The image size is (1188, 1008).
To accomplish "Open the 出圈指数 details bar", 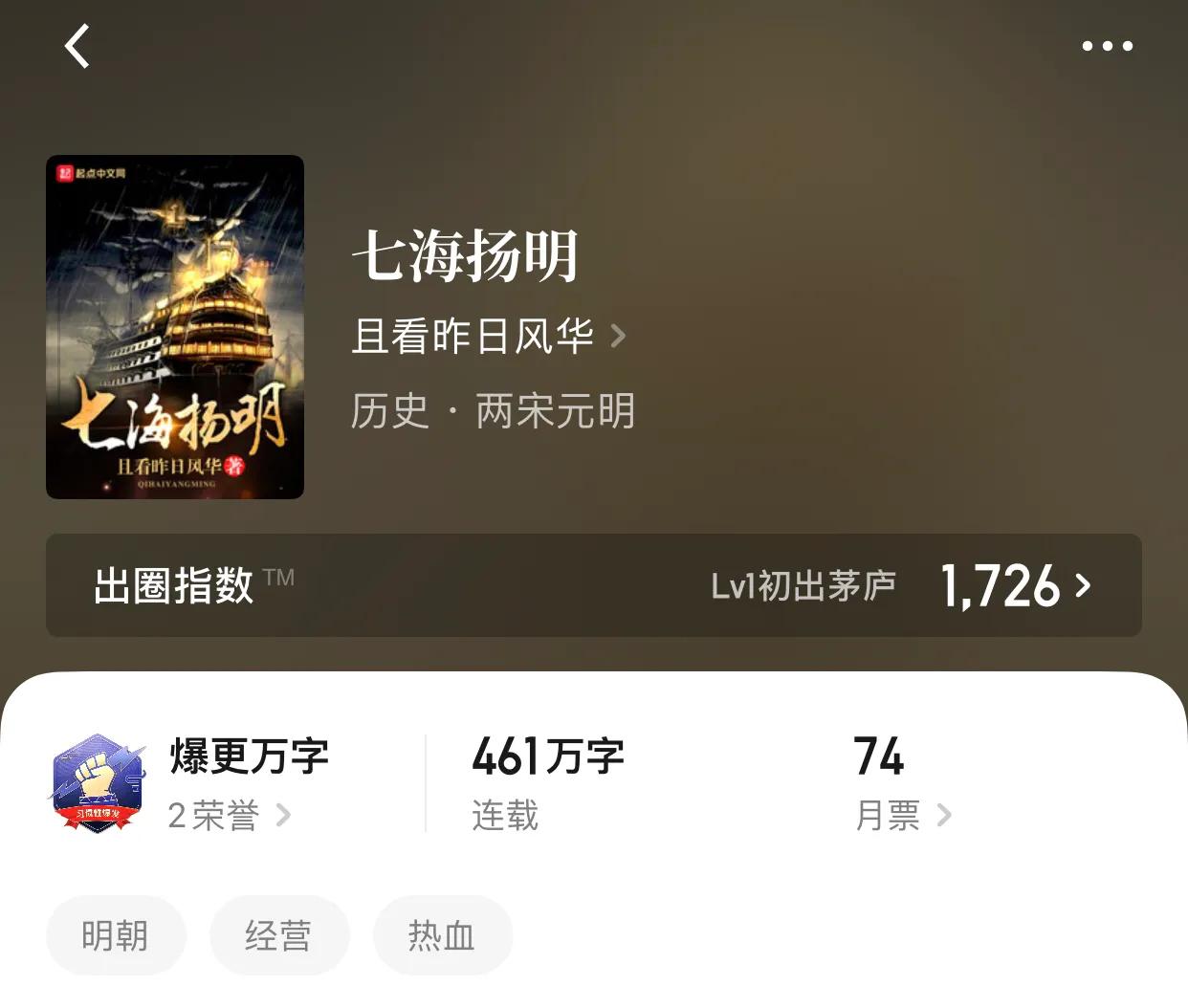I will tap(593, 585).
